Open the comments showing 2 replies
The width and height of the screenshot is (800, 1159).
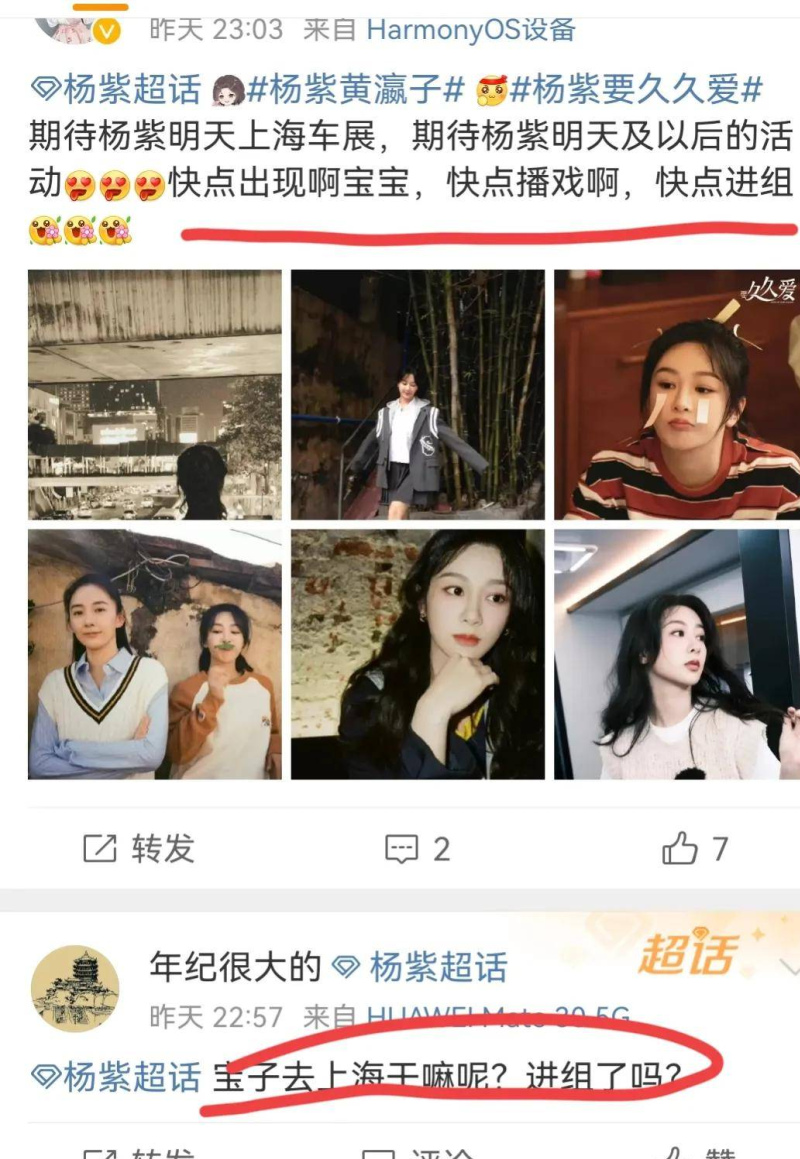(x=418, y=849)
